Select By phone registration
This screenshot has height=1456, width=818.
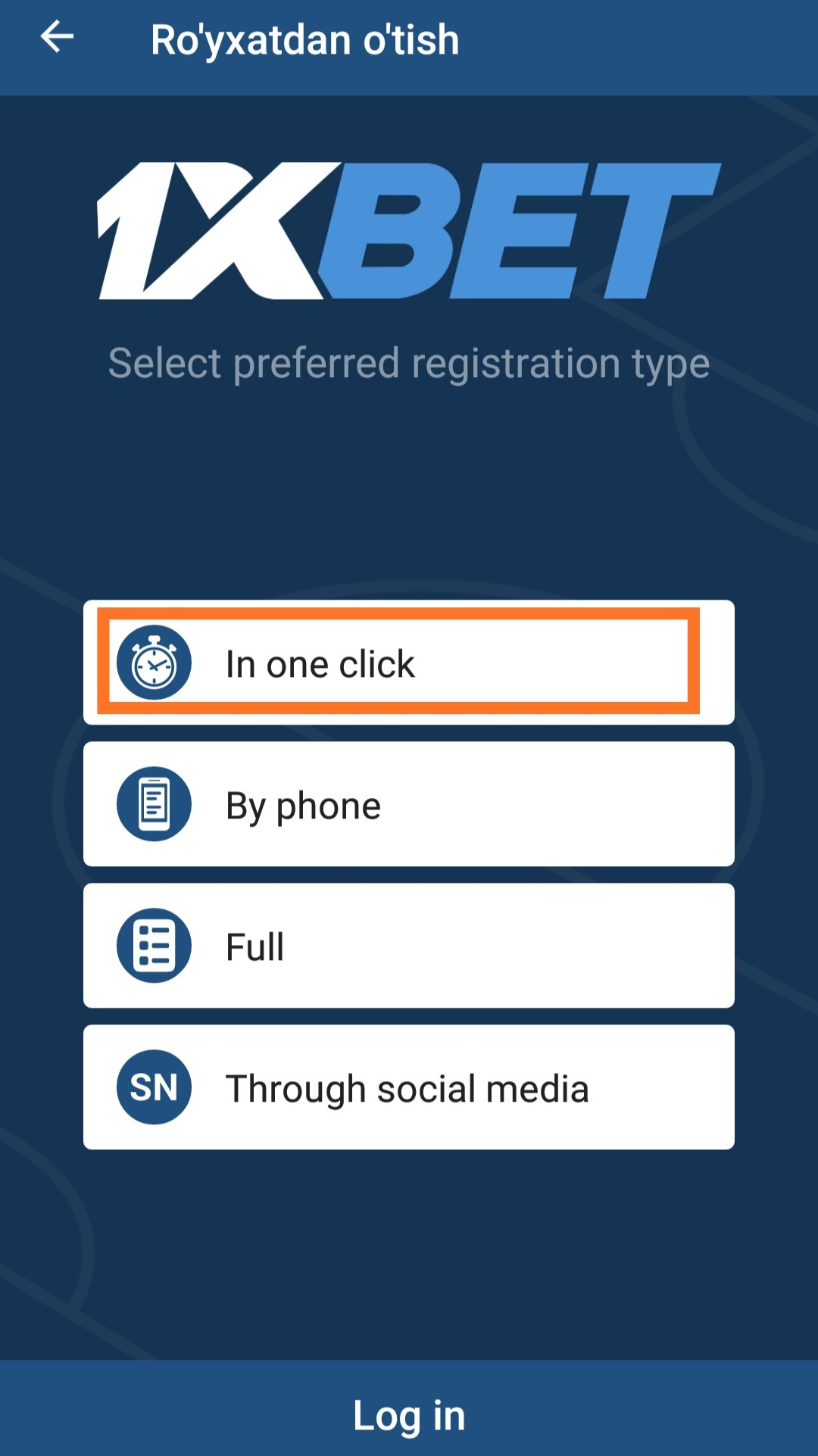coord(407,804)
